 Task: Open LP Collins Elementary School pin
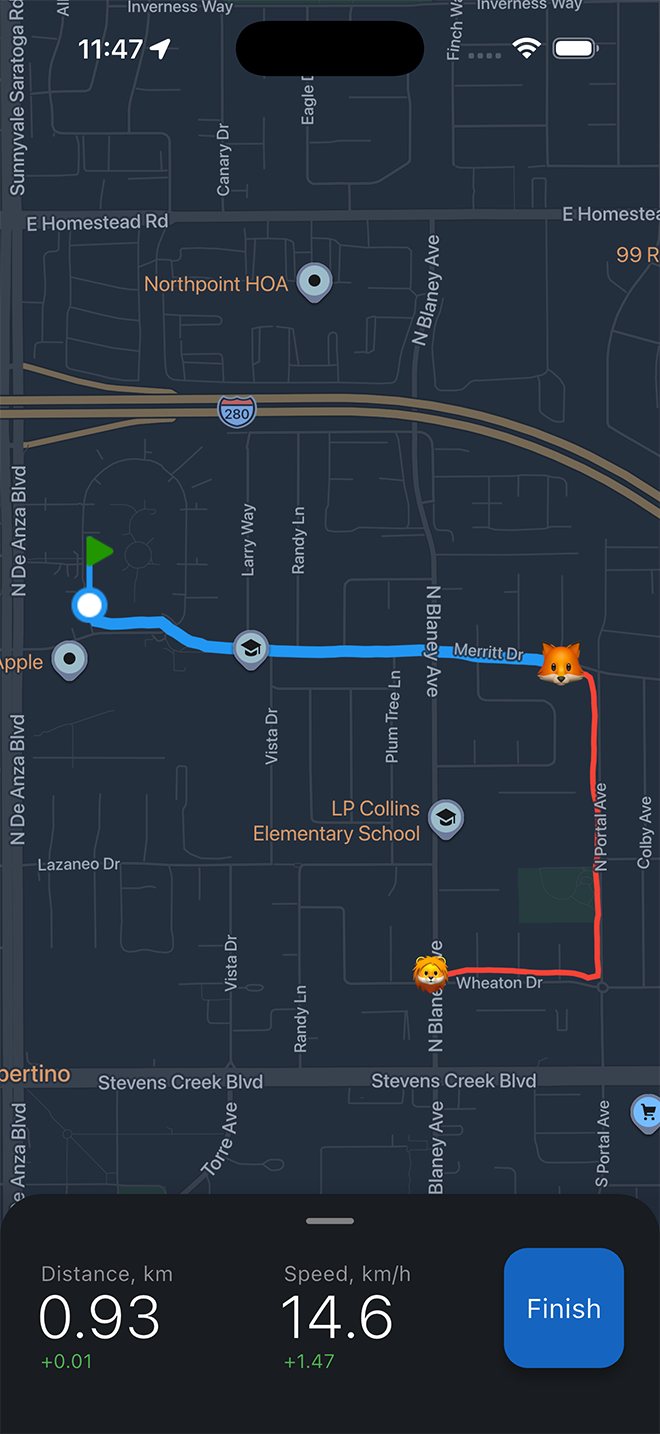(x=446, y=819)
